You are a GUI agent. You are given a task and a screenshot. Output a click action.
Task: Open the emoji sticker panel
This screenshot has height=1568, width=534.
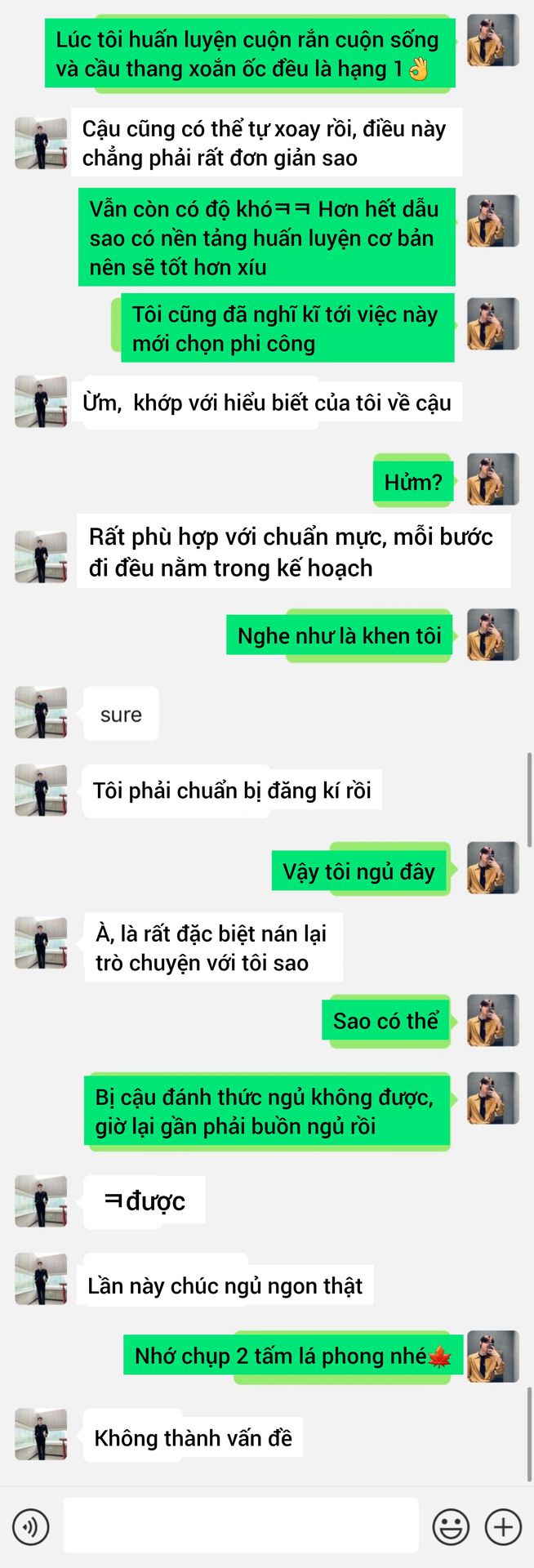point(451,1526)
